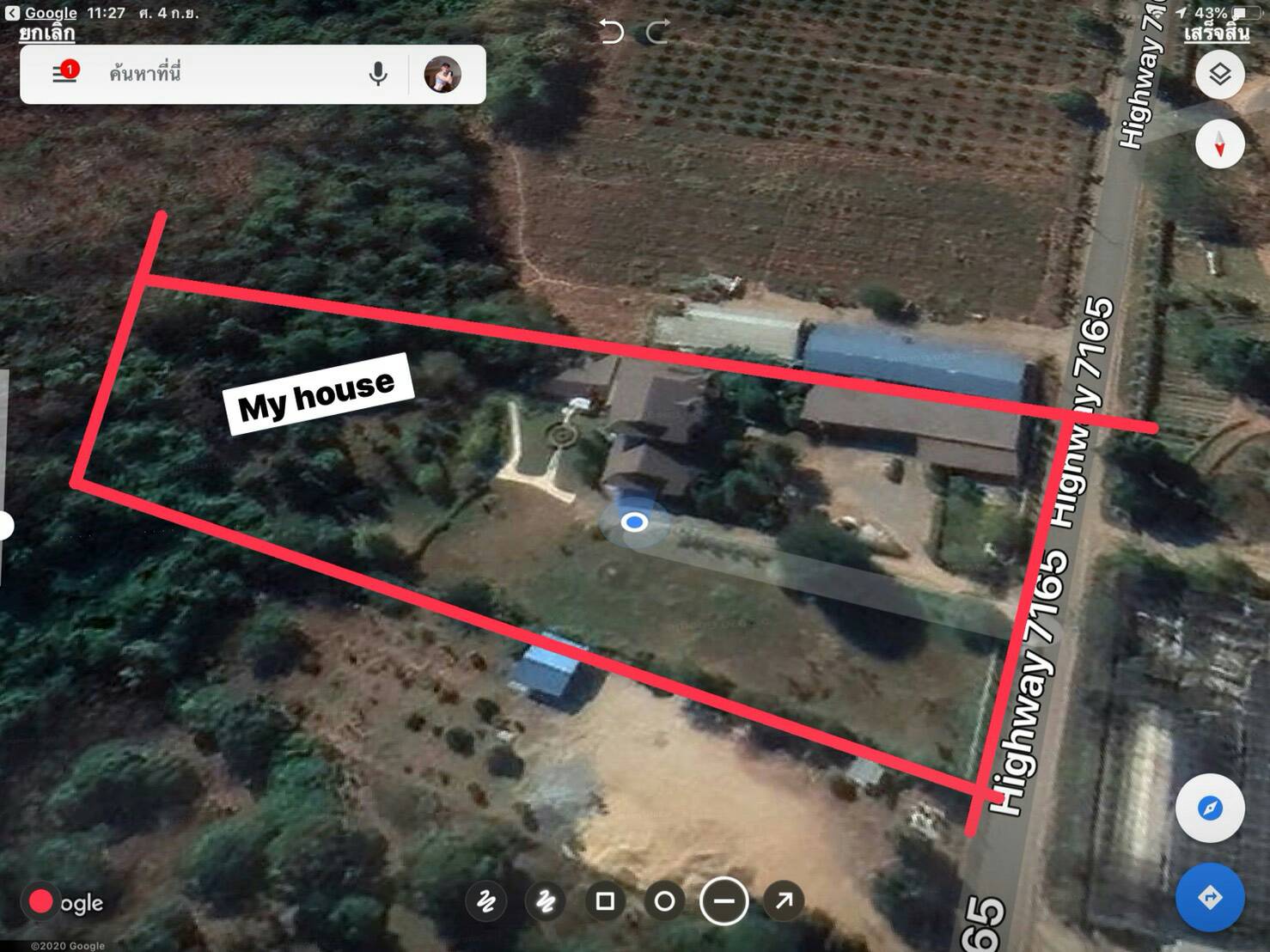The image size is (1270, 952).
Task: Choose the rectangle shape tool
Action: tap(605, 901)
